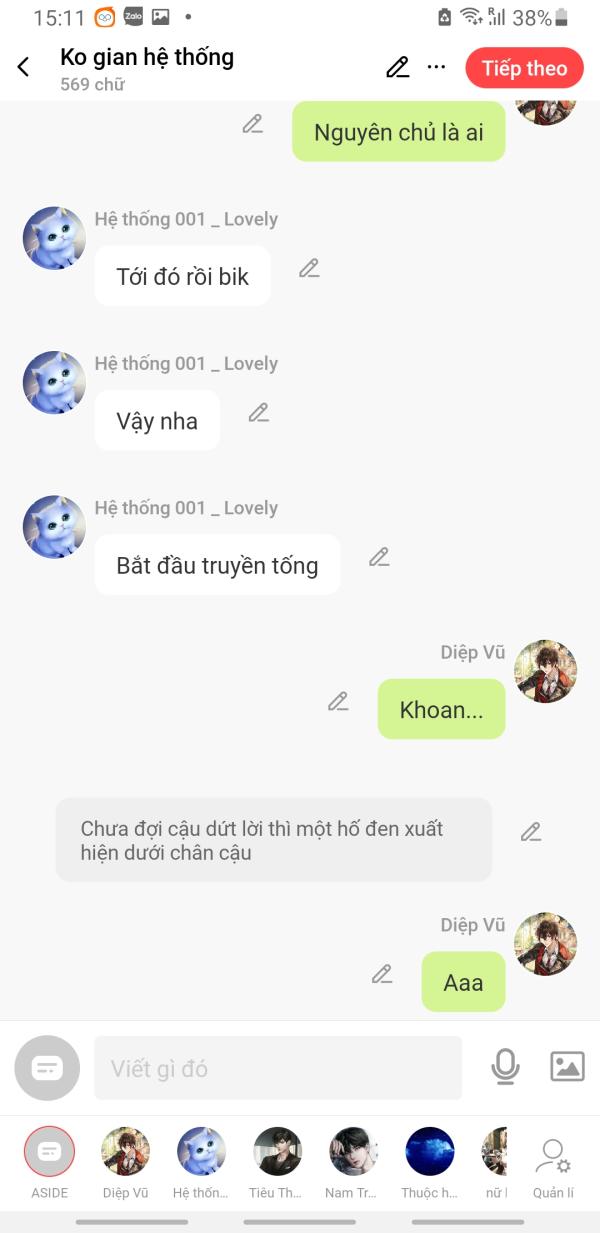
Task: Edit the message "Tới đó rồi bik"
Action: [309, 268]
